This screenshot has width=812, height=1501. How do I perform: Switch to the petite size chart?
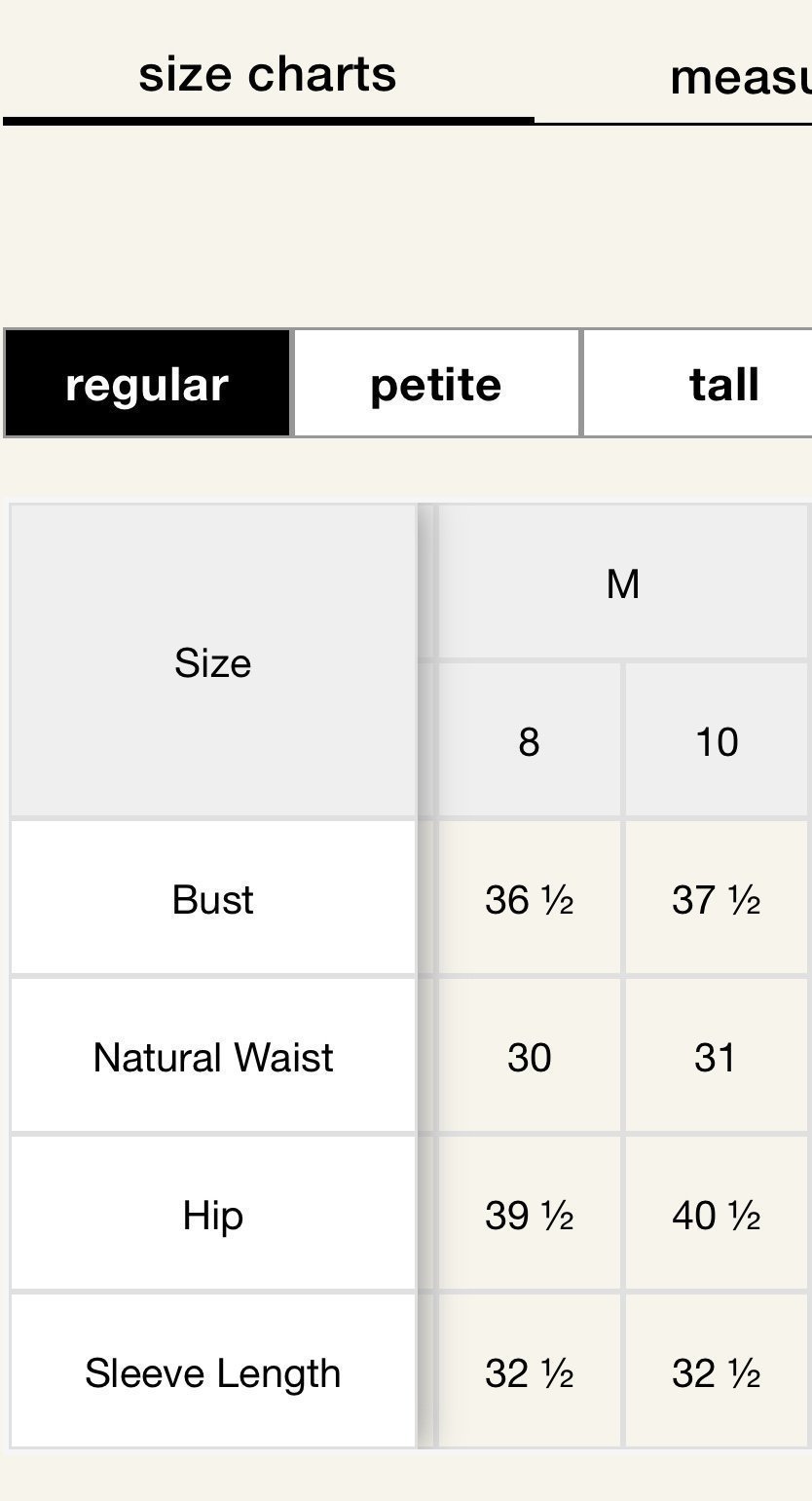[x=435, y=384]
